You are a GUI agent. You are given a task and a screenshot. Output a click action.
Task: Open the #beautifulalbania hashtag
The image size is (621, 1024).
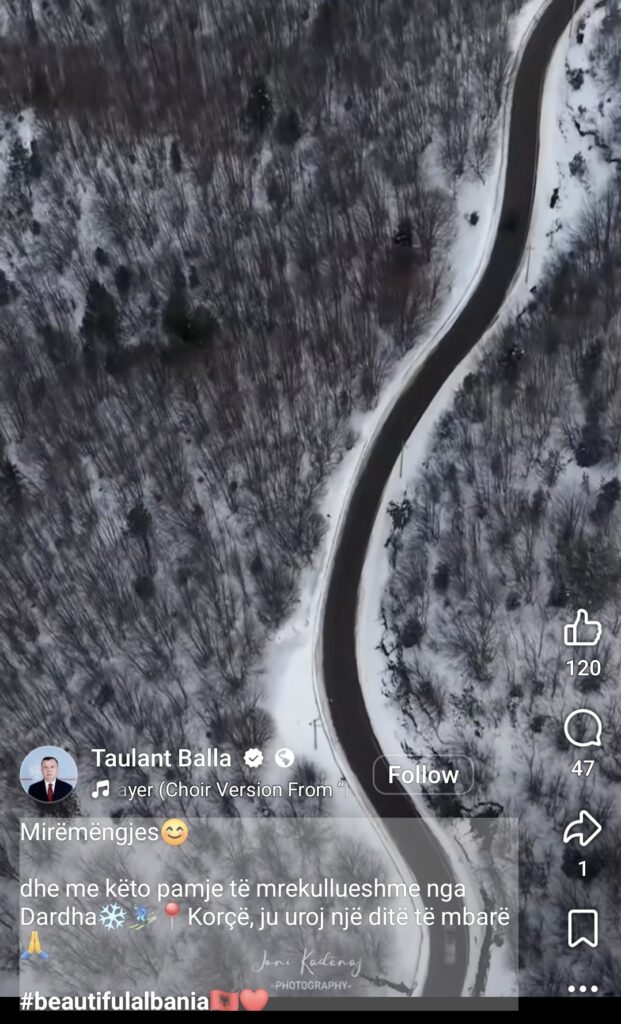tap(114, 1001)
